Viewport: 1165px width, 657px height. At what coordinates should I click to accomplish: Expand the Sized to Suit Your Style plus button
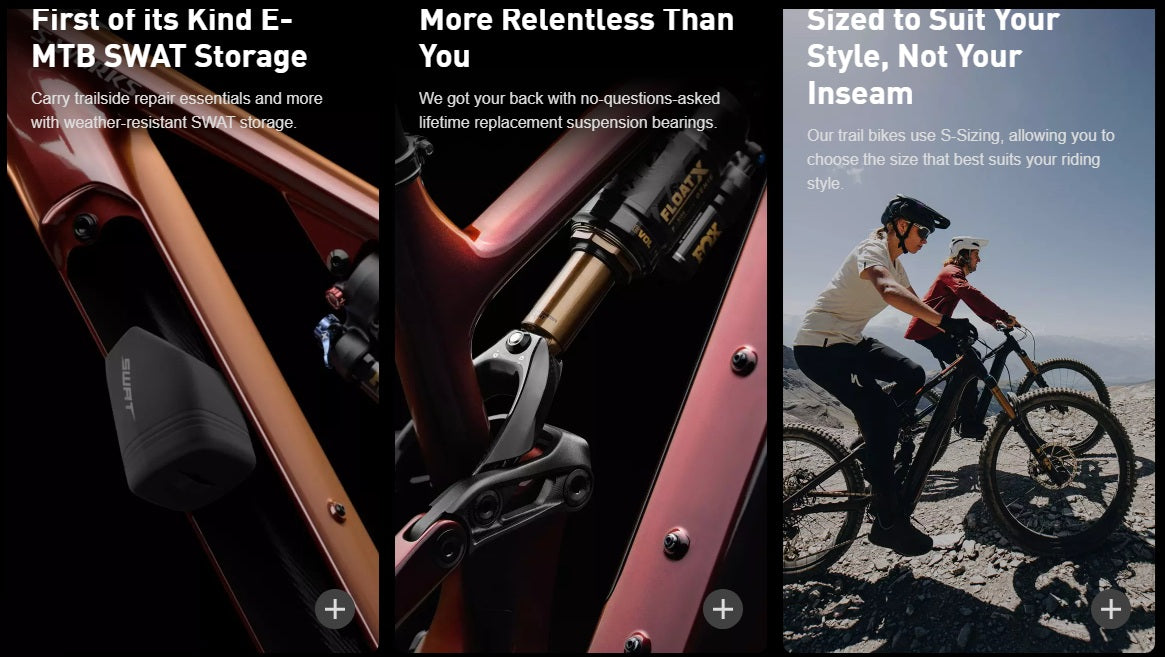pyautogui.click(x=1110, y=608)
